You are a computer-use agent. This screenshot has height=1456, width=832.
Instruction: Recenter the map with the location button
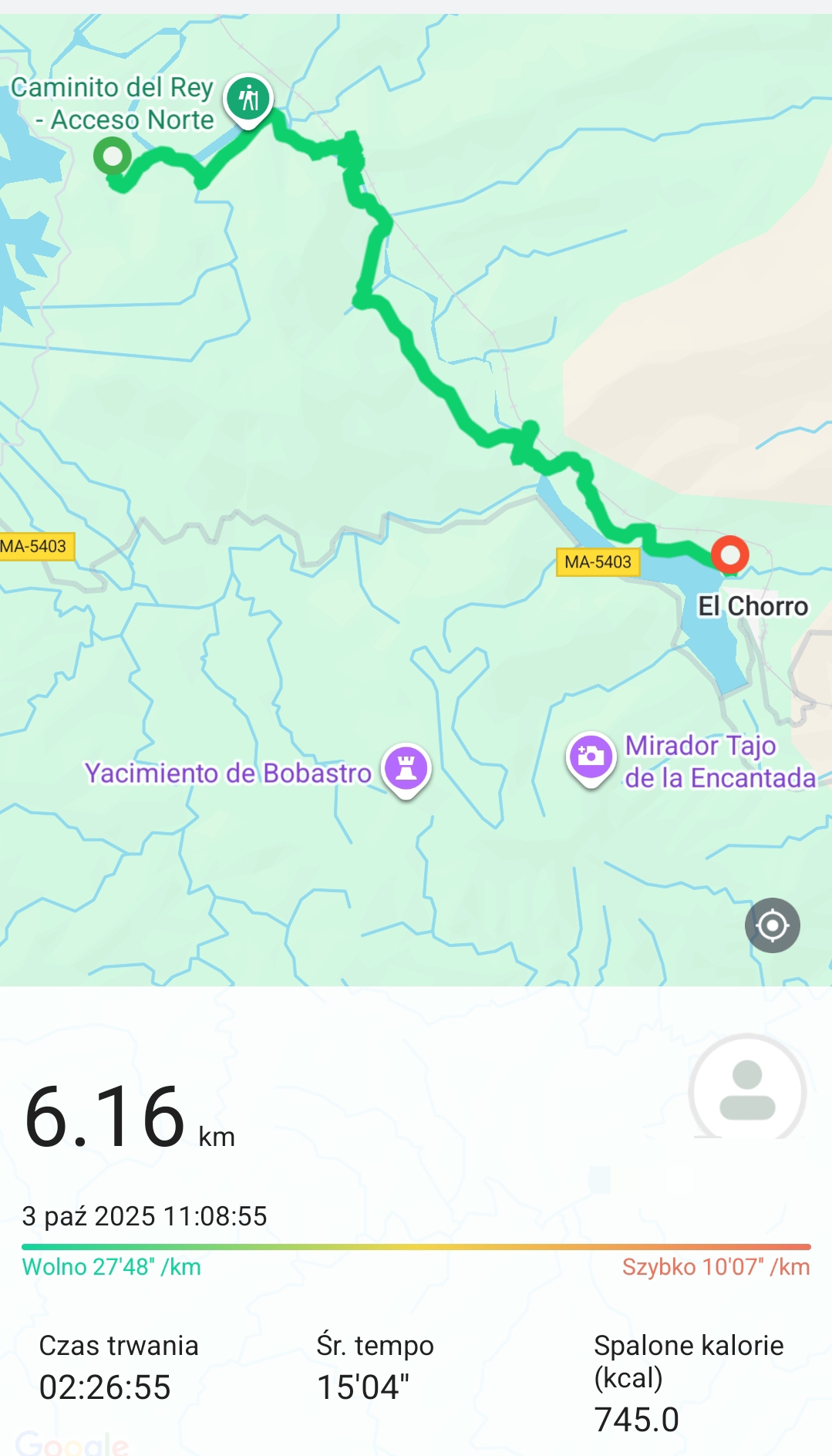pyautogui.click(x=772, y=925)
